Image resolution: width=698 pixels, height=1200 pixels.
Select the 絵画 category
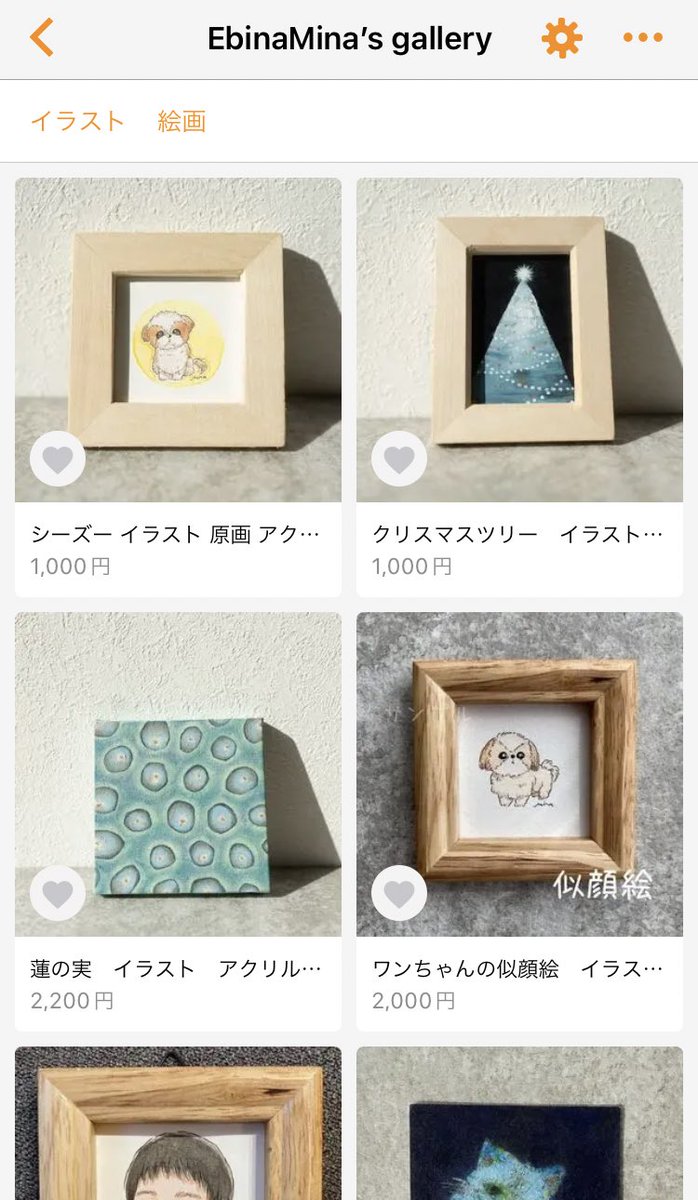(182, 121)
